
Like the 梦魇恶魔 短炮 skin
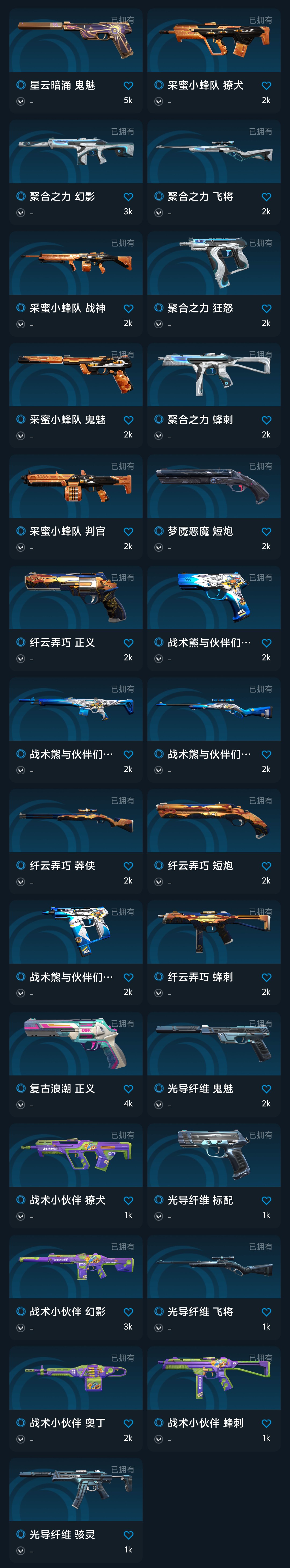[266, 531]
